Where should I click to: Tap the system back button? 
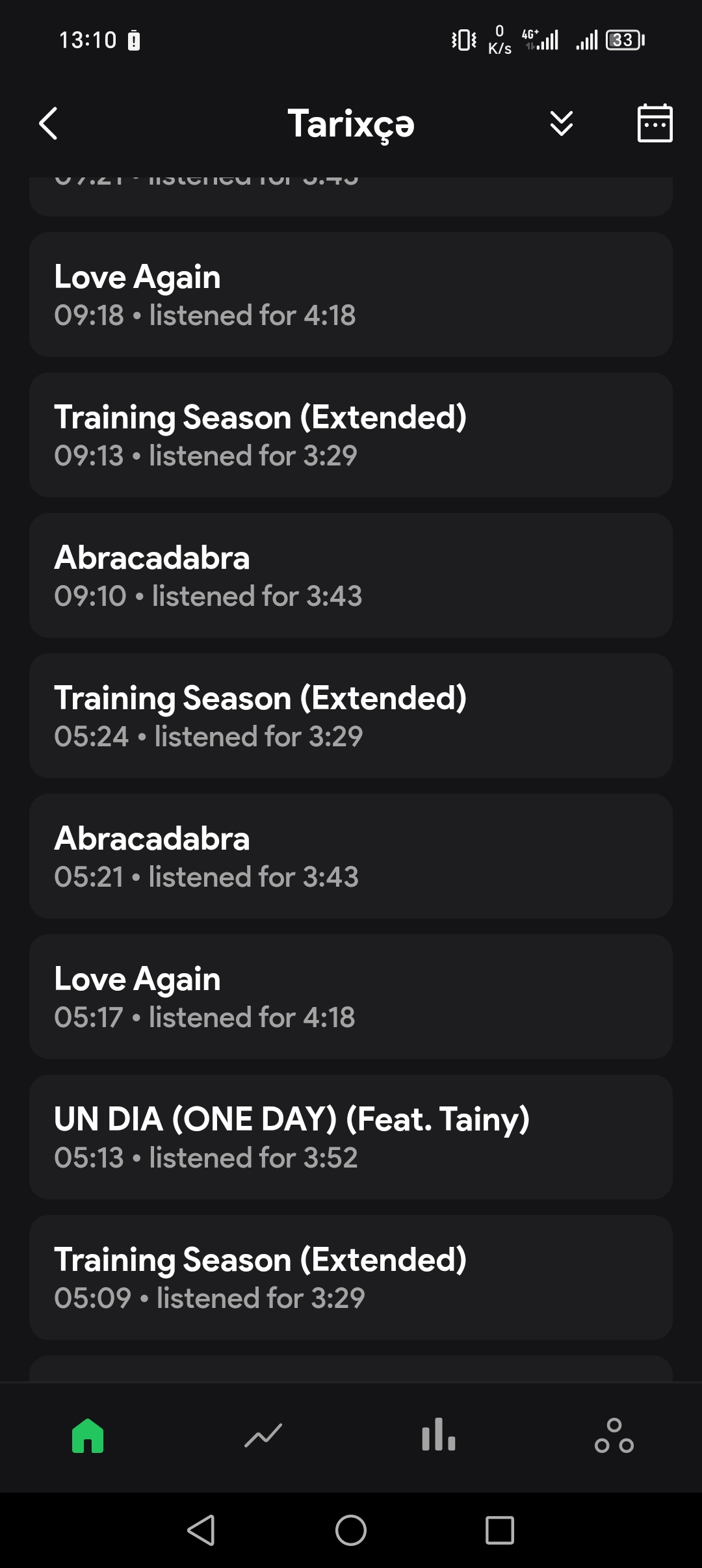click(x=201, y=1530)
